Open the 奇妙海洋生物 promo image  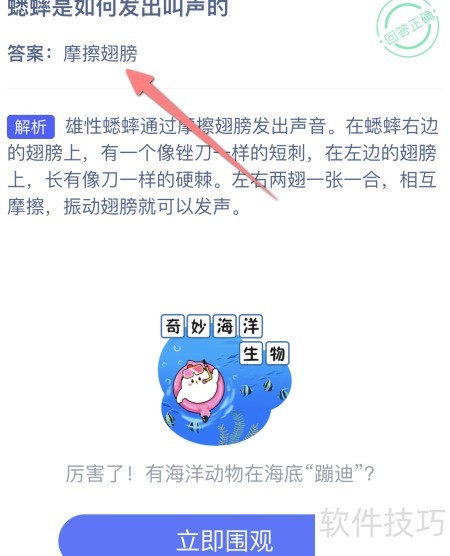(x=224, y=379)
